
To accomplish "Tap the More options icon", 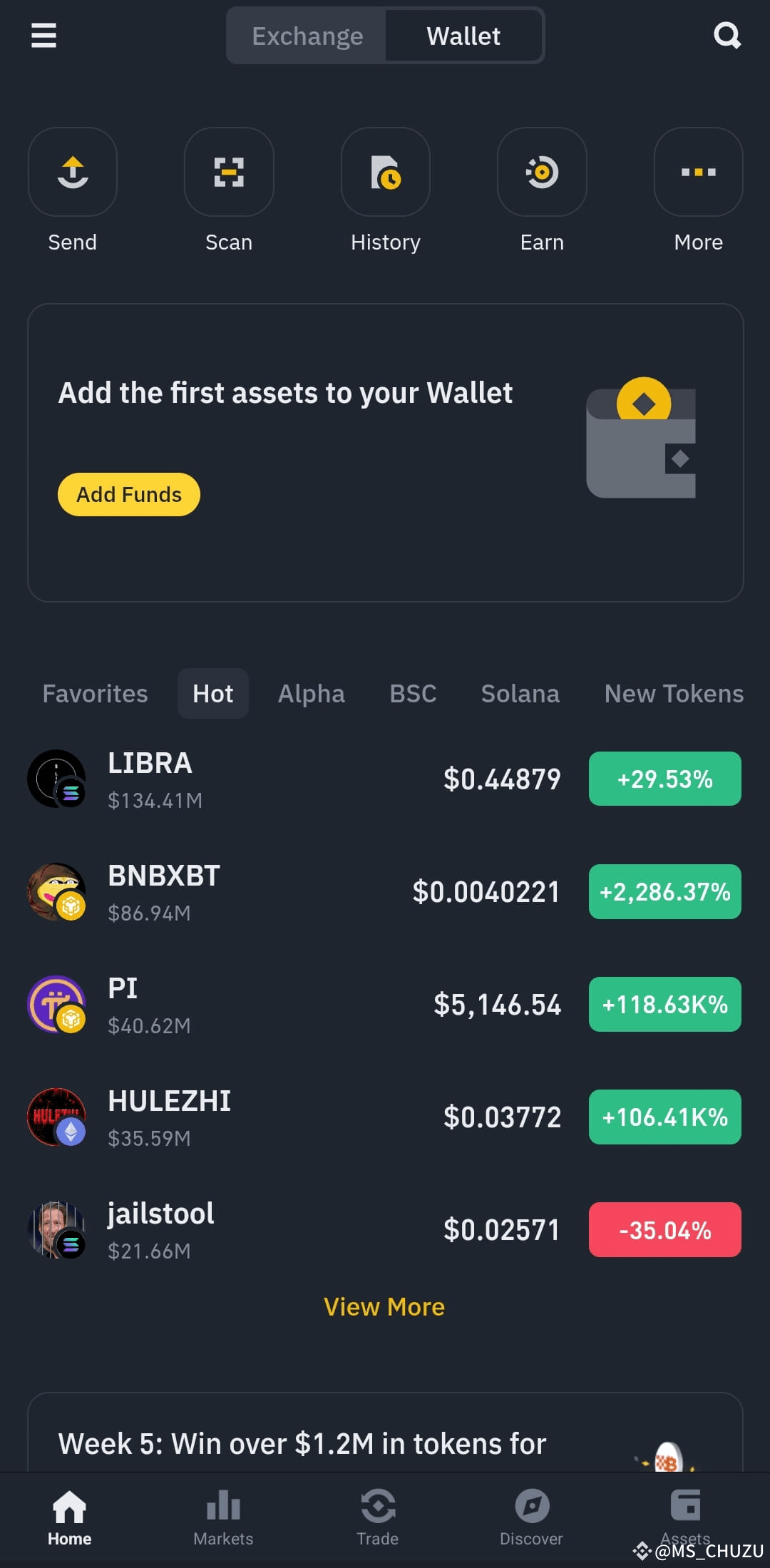I will (x=698, y=173).
